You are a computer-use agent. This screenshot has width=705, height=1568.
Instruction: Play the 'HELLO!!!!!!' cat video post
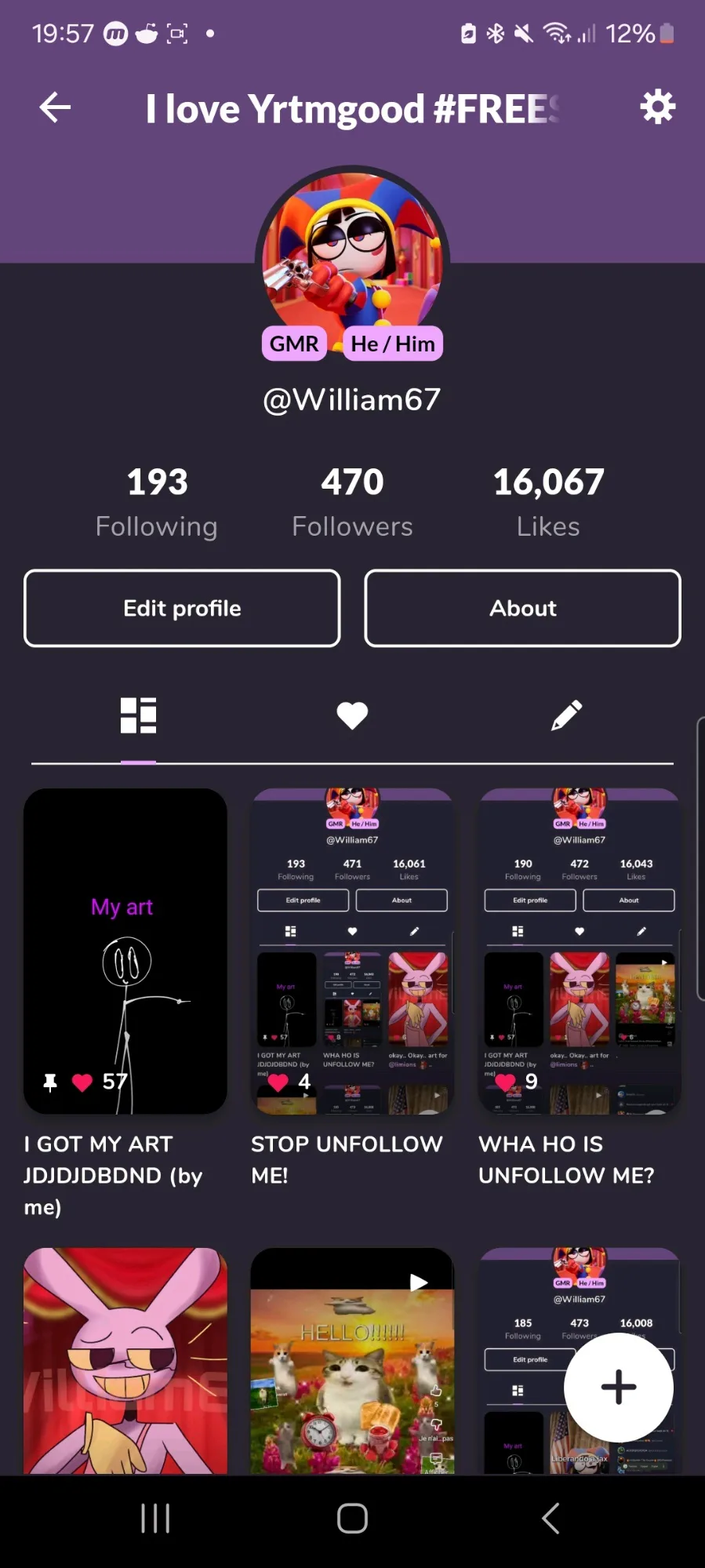352,1360
